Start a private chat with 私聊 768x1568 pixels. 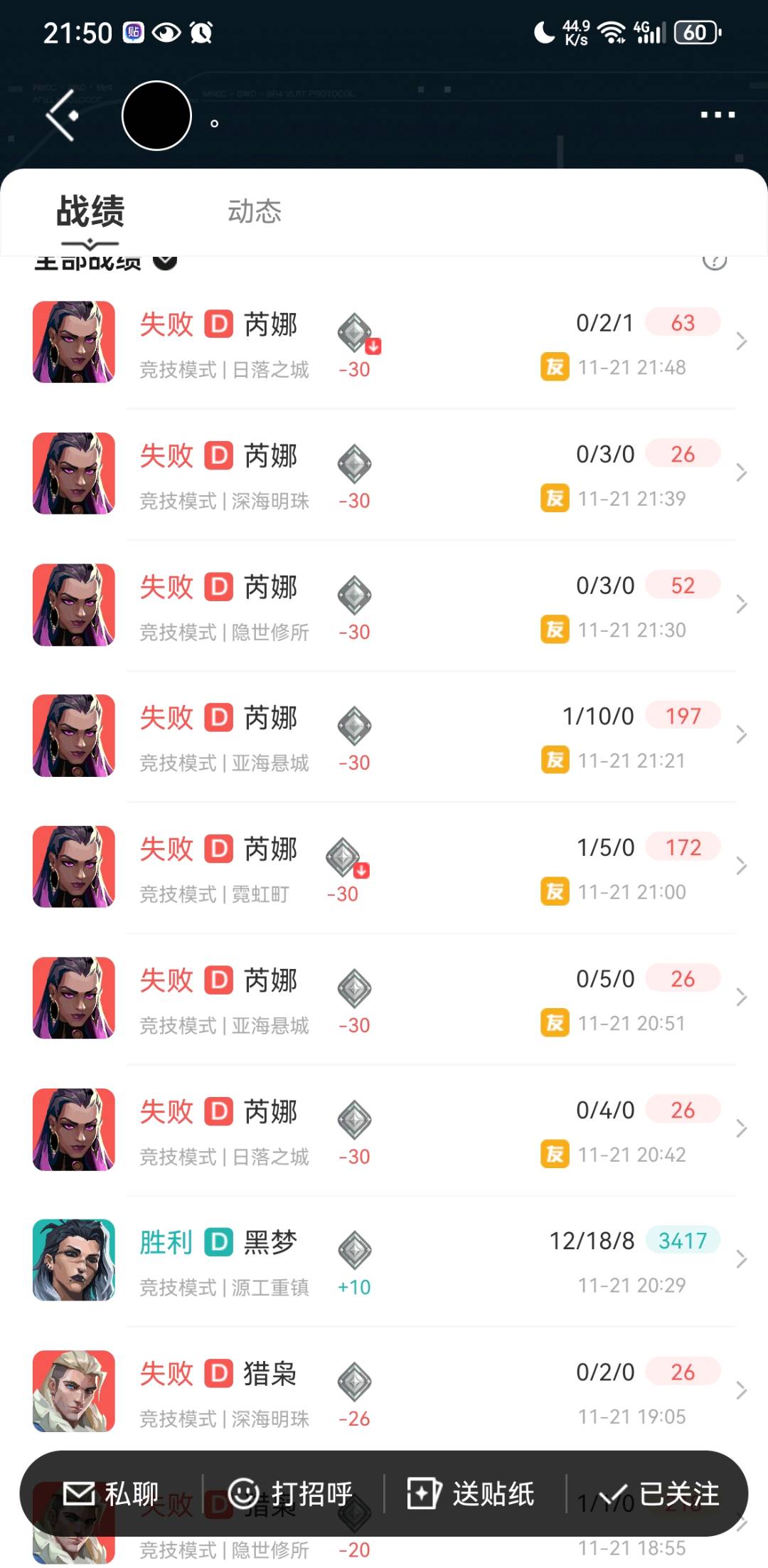[112, 1493]
